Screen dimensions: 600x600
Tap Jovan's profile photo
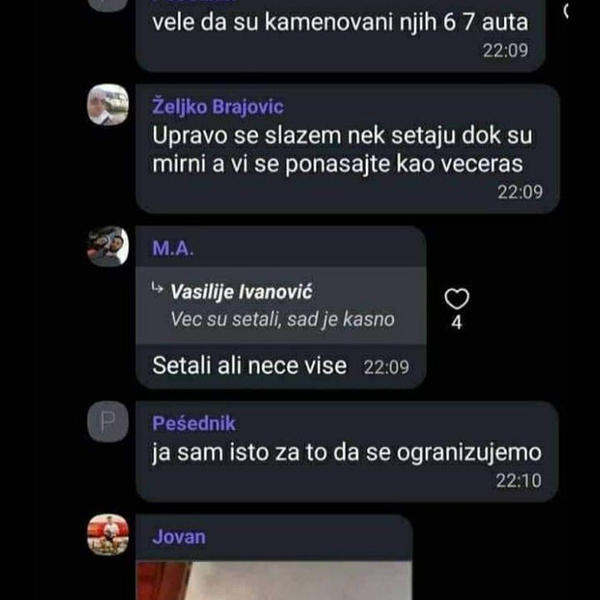(x=108, y=535)
